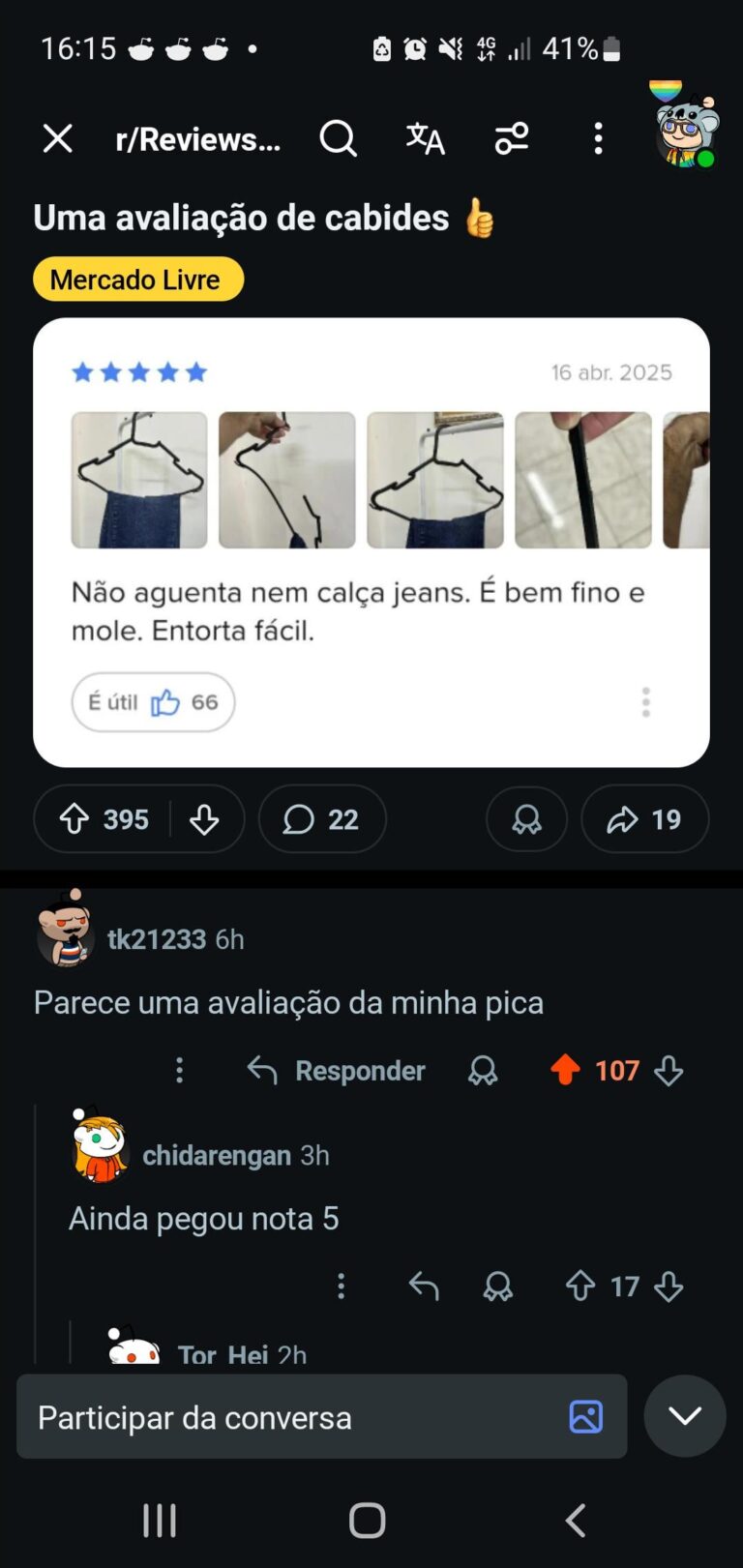Go back using the system back button
743x1568 pixels.
pyautogui.click(x=576, y=1521)
